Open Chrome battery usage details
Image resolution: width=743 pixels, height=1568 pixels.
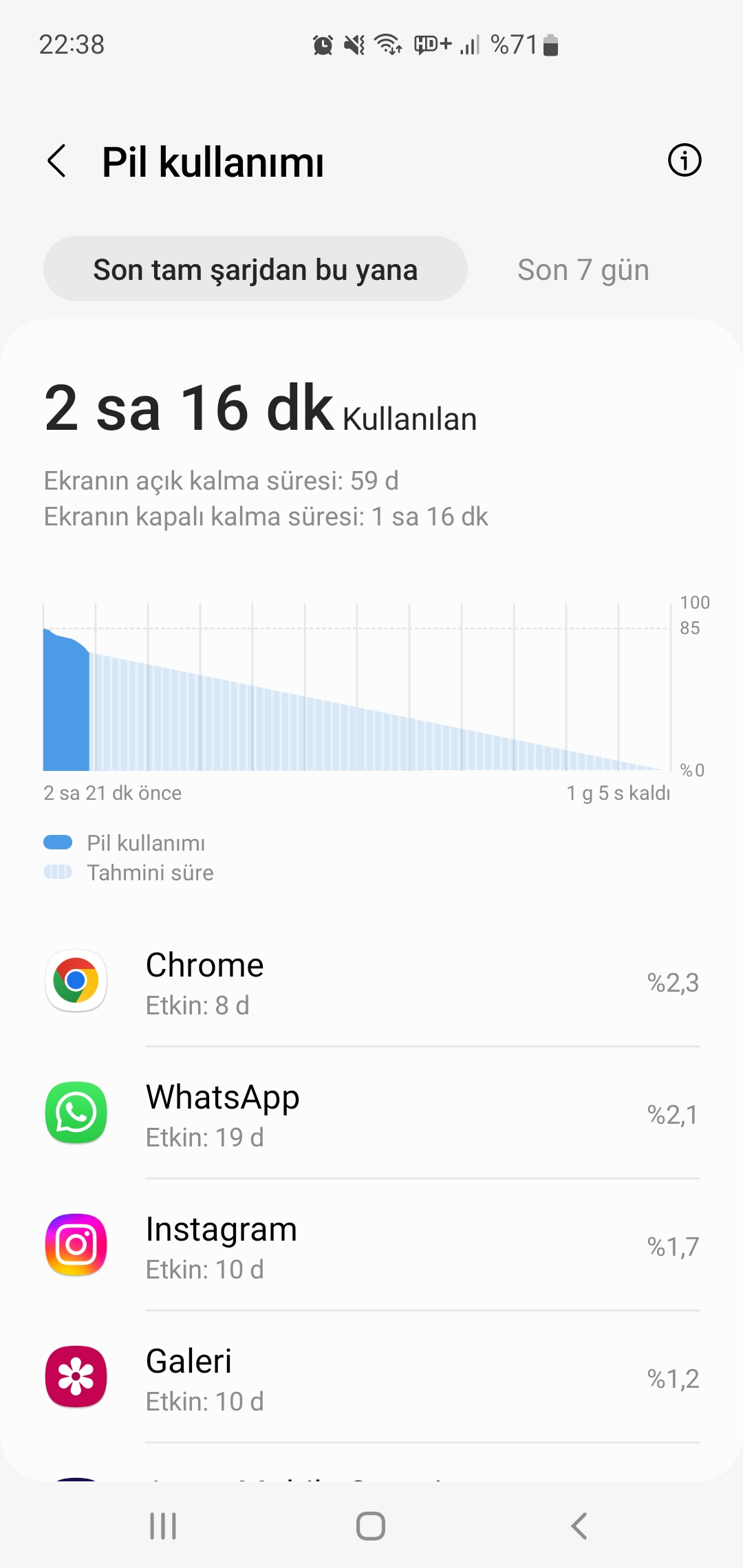pyautogui.click(x=371, y=982)
